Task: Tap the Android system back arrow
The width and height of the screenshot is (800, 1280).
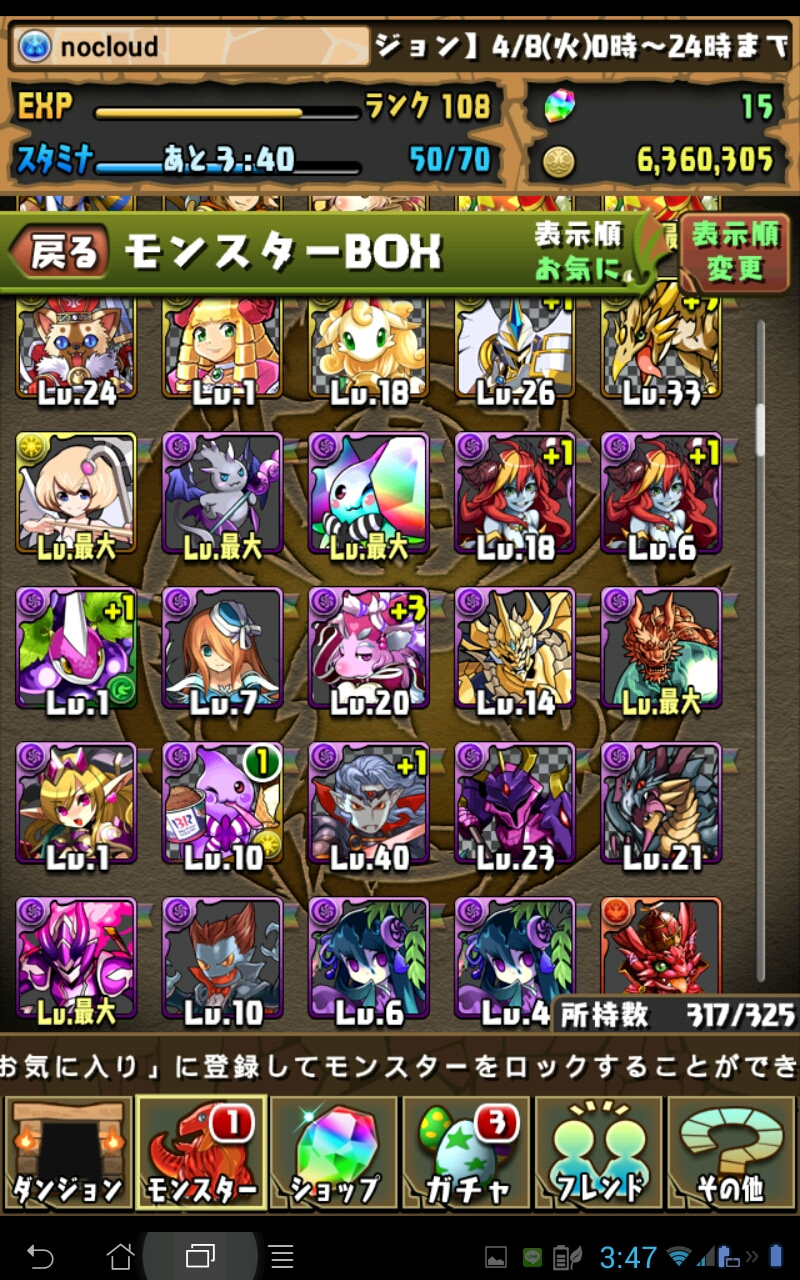Action: pyautogui.click(x=40, y=1256)
